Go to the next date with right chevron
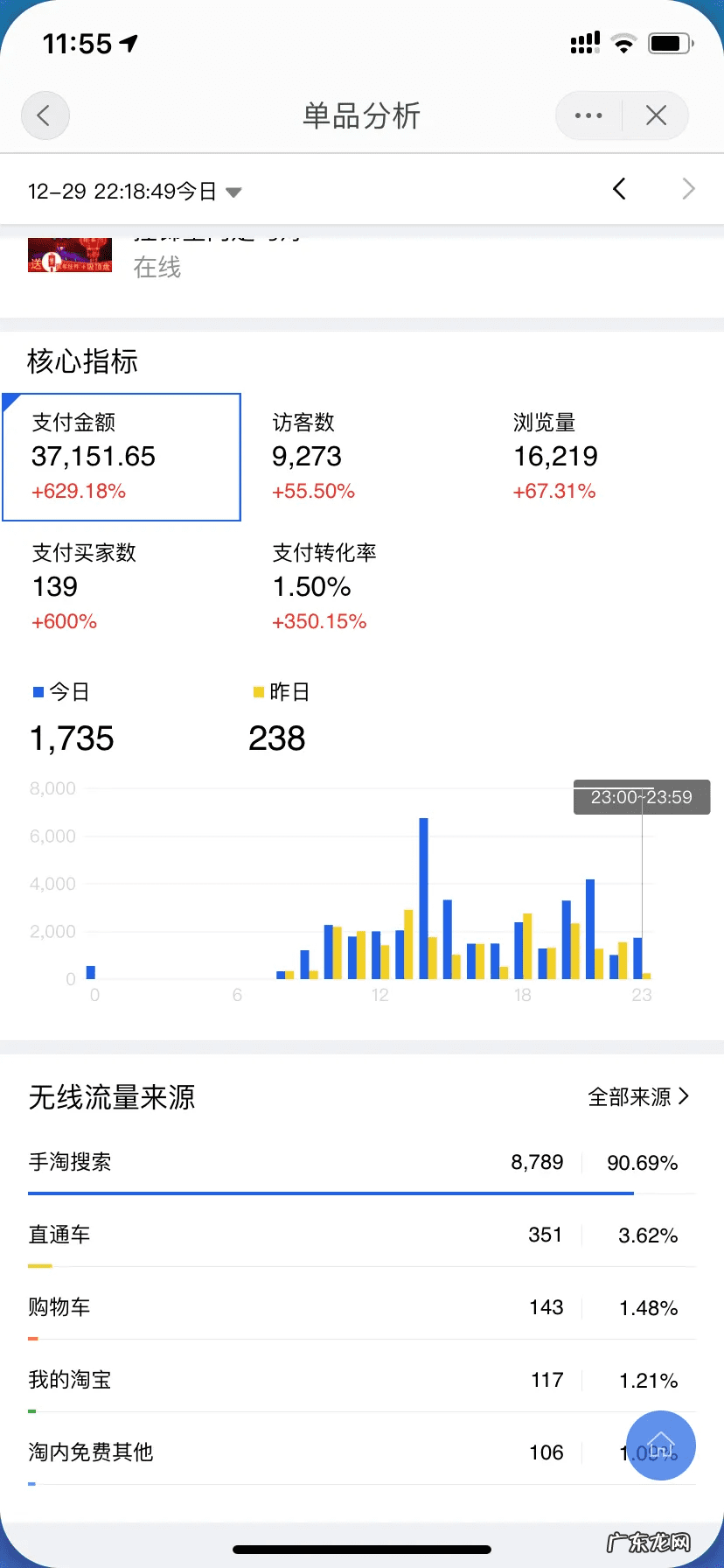The height and width of the screenshot is (1568, 724). (x=688, y=189)
